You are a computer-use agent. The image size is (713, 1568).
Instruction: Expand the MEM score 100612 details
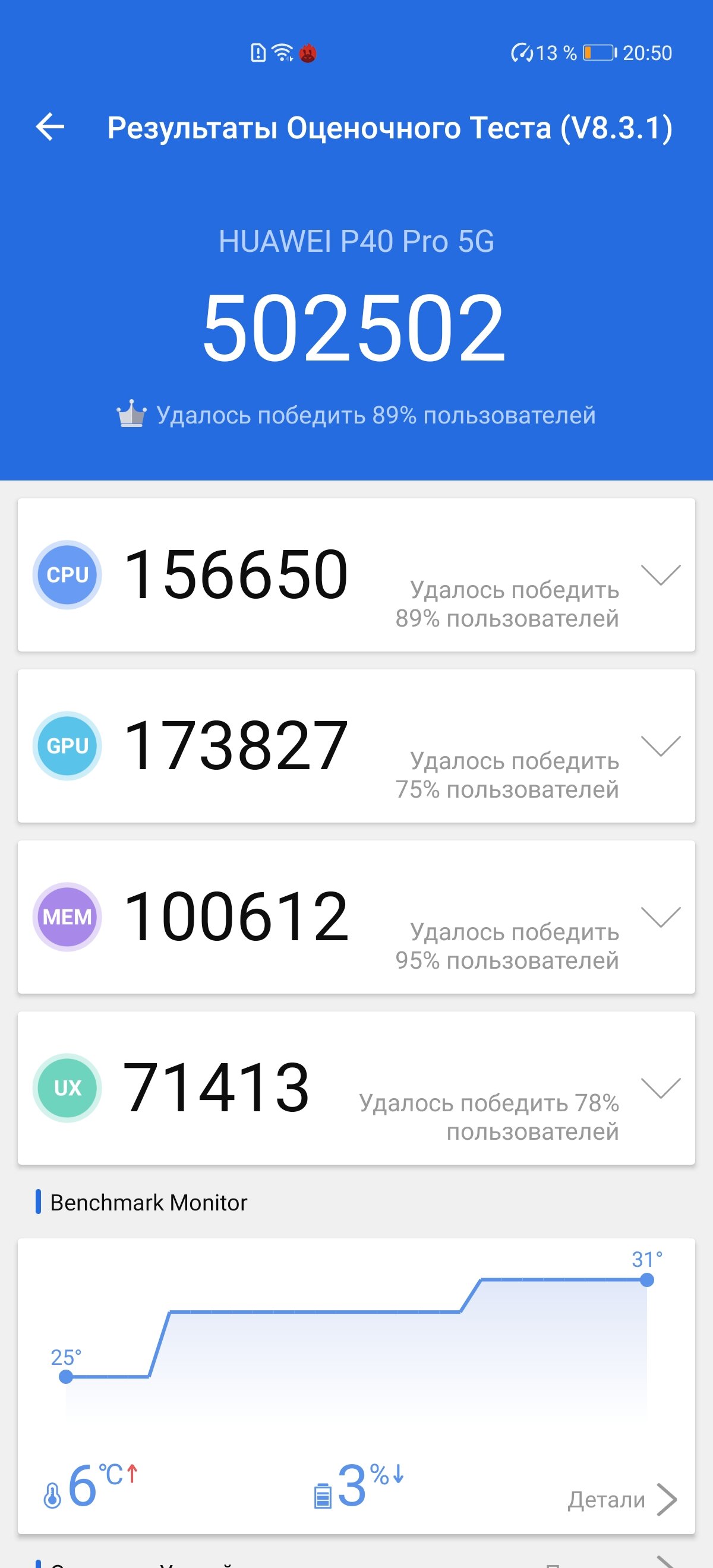pyautogui.click(x=661, y=916)
